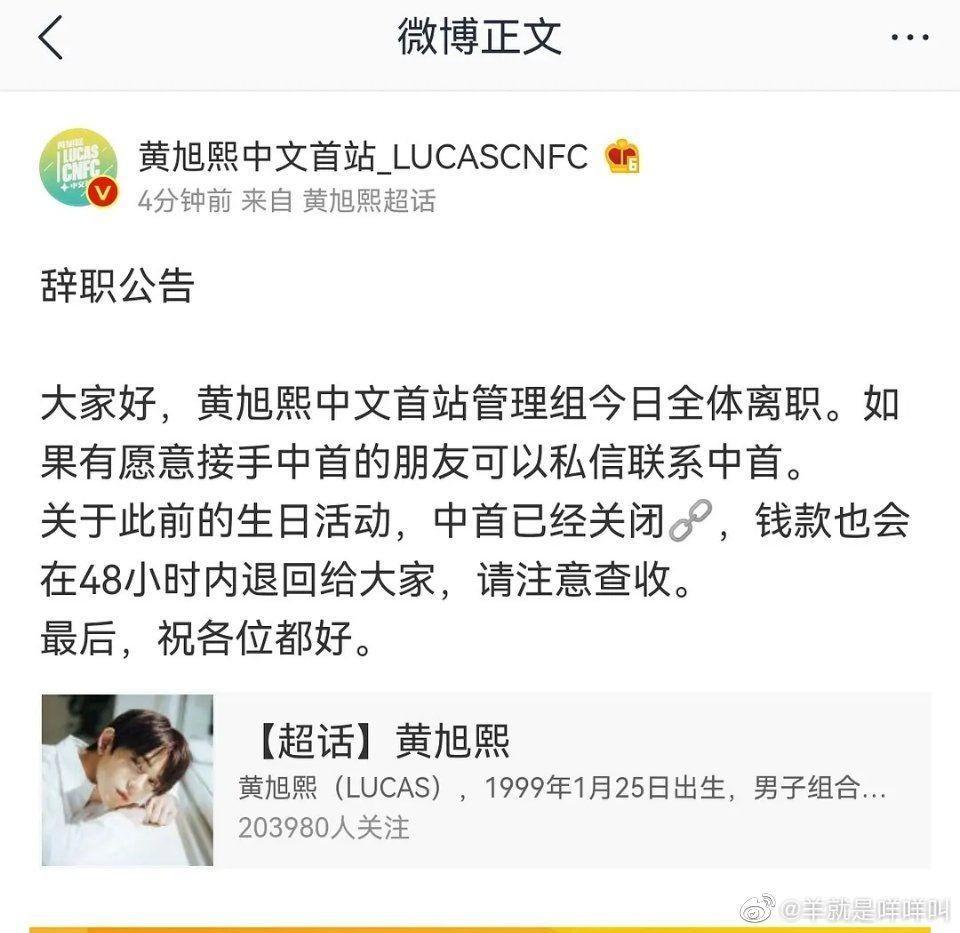Open the LUCASCNFC profile avatar

(78, 168)
